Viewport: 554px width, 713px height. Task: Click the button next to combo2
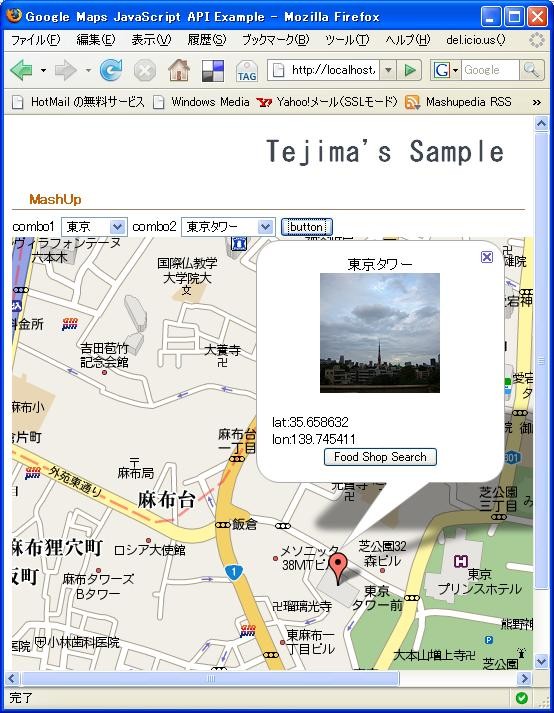coord(307,226)
